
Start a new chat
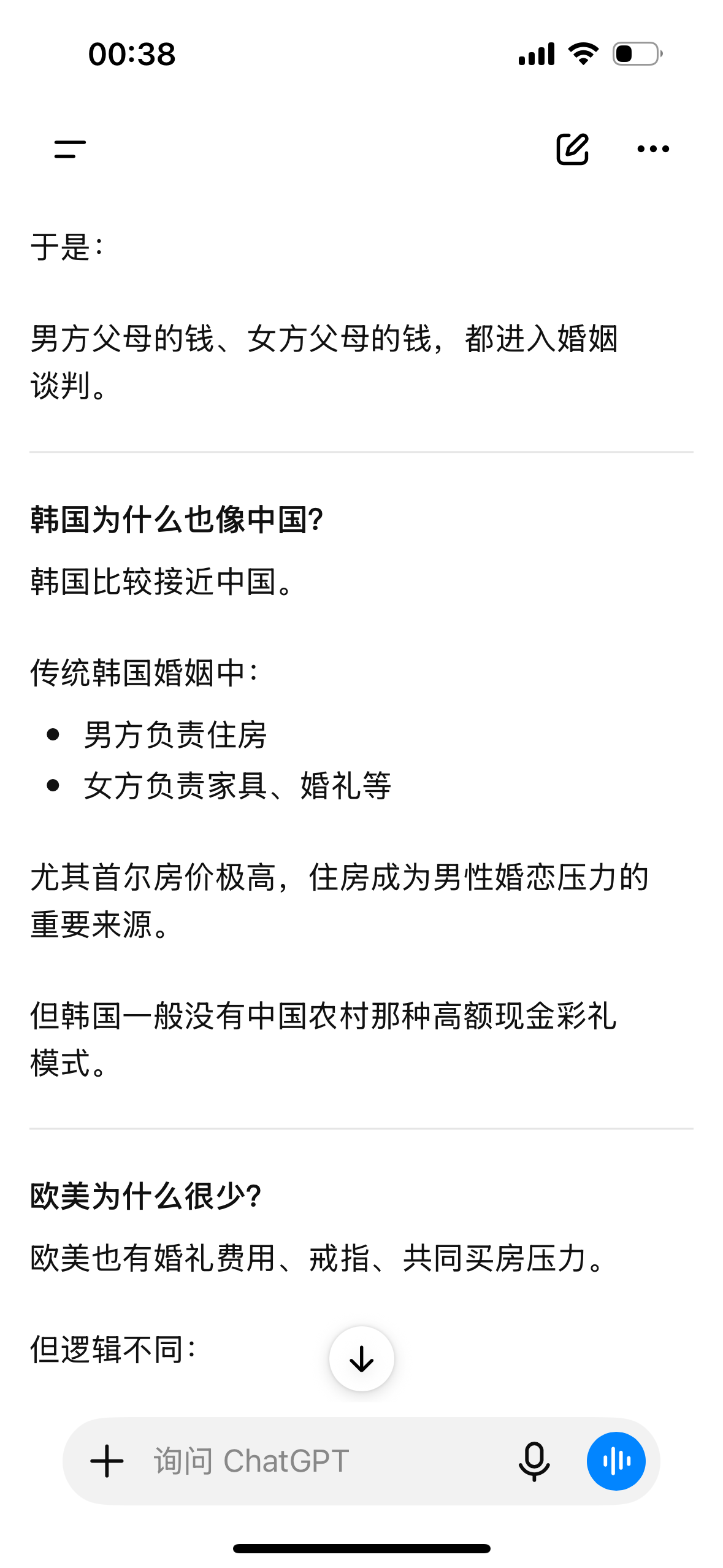[572, 148]
